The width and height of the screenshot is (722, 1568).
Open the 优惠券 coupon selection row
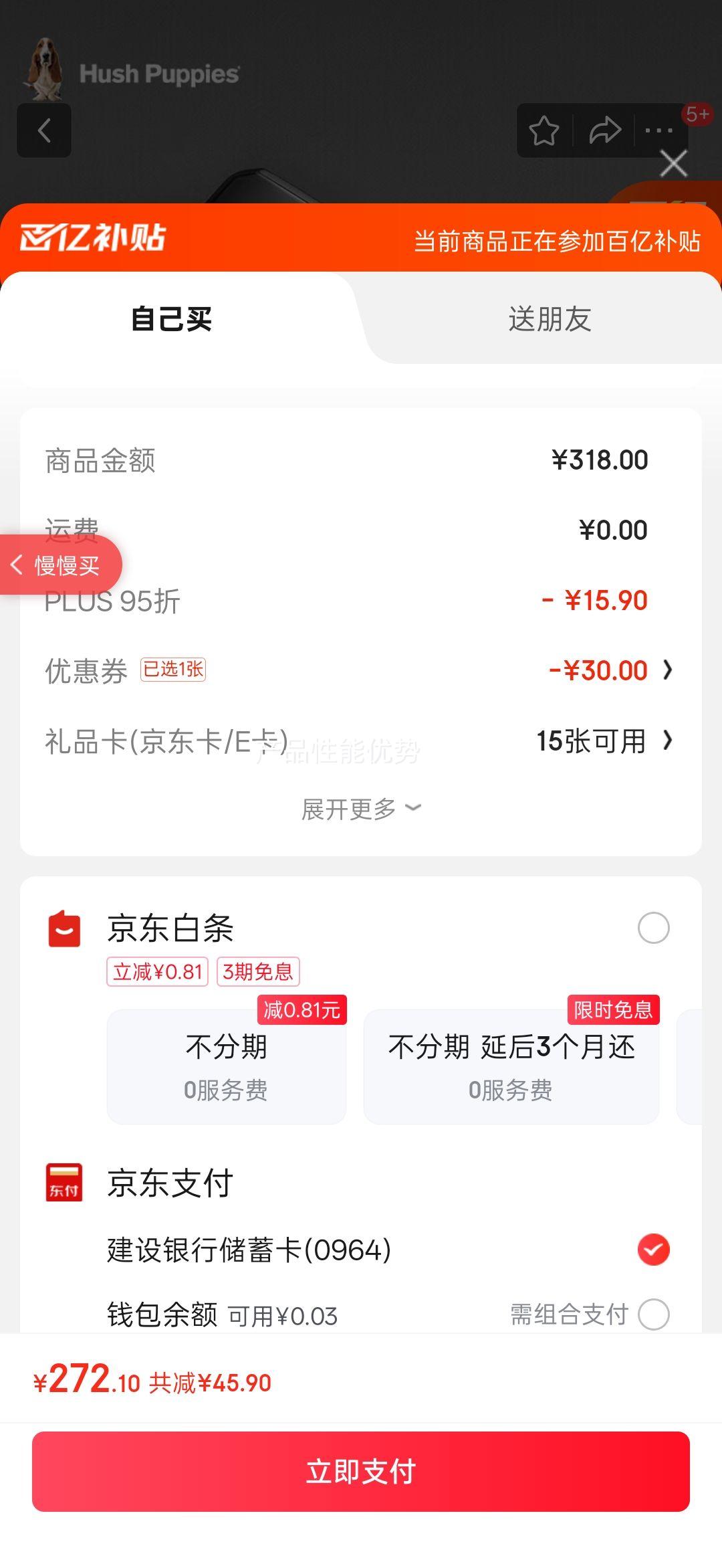(x=360, y=670)
